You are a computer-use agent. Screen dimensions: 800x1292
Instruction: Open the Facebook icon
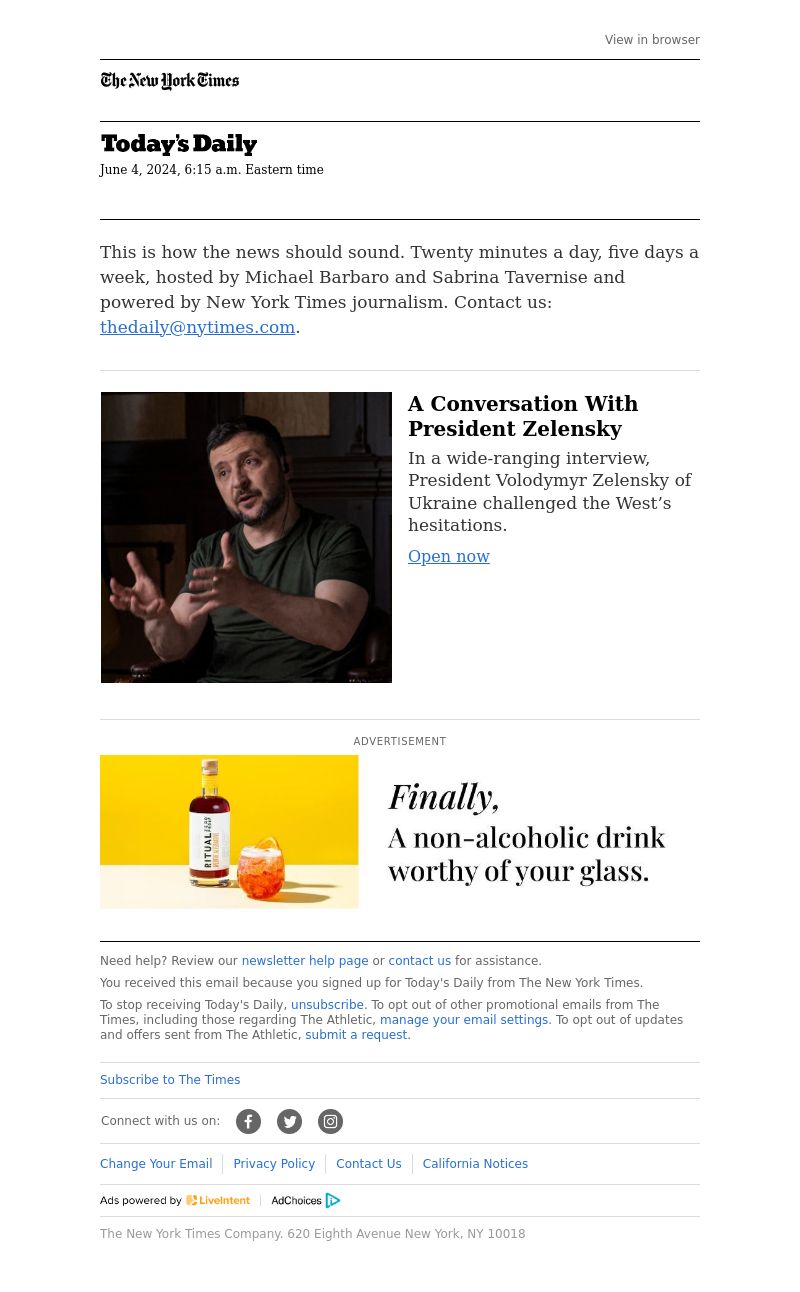point(248,1122)
